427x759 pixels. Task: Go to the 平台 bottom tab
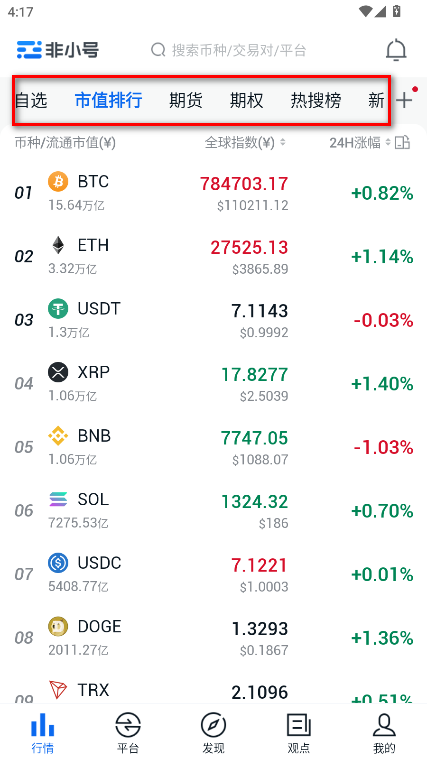tap(128, 732)
